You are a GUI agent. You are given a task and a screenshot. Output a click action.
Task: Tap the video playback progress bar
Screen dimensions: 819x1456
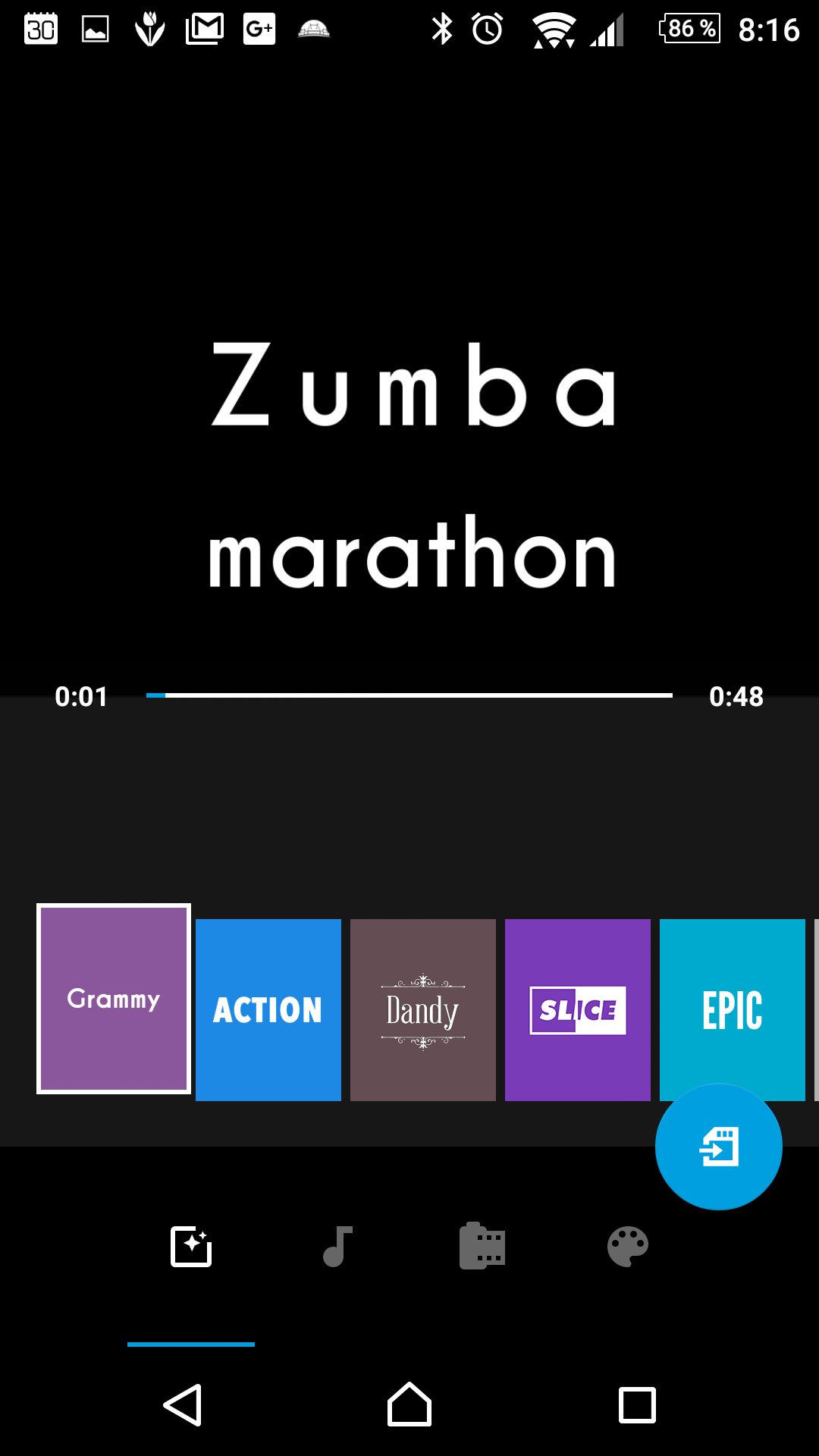pos(409,695)
